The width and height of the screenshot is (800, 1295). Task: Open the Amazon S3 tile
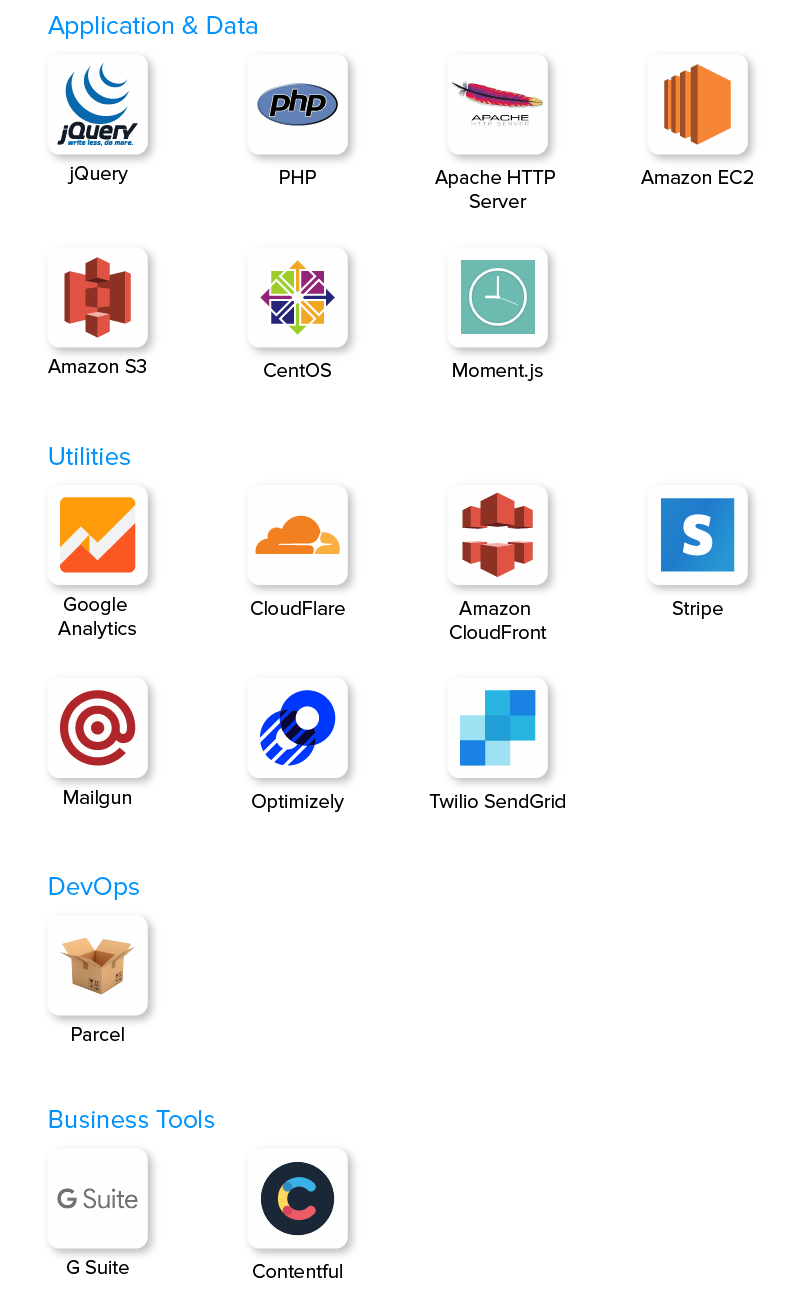[x=98, y=298]
